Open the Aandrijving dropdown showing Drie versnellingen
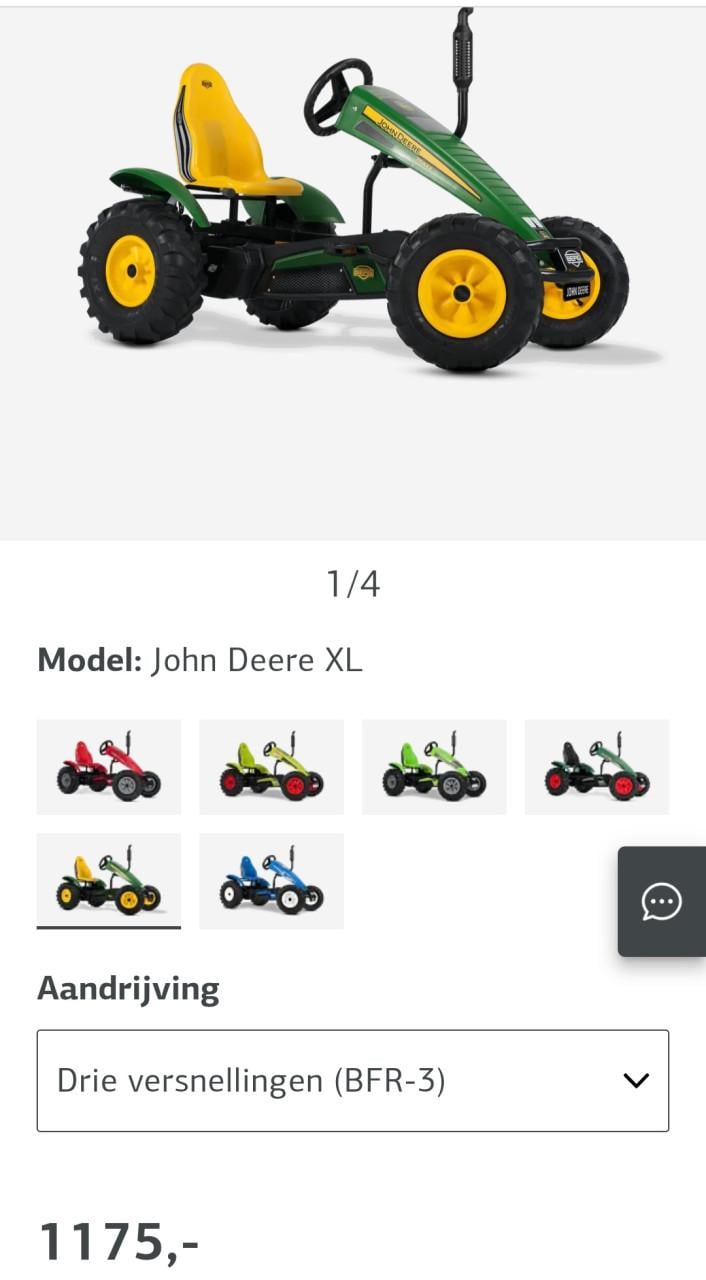 [353, 1081]
